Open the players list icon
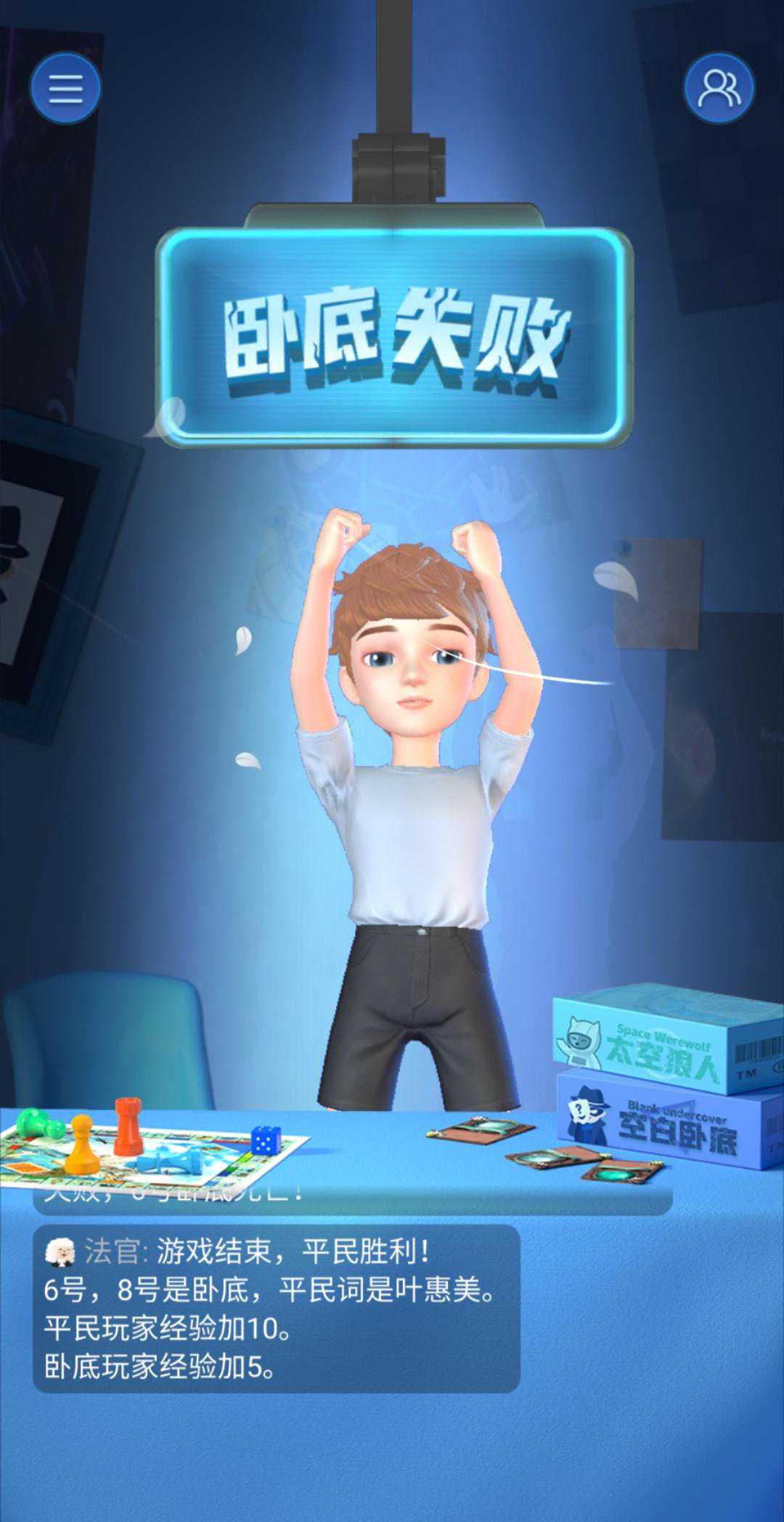This screenshot has width=784, height=1522. click(719, 89)
